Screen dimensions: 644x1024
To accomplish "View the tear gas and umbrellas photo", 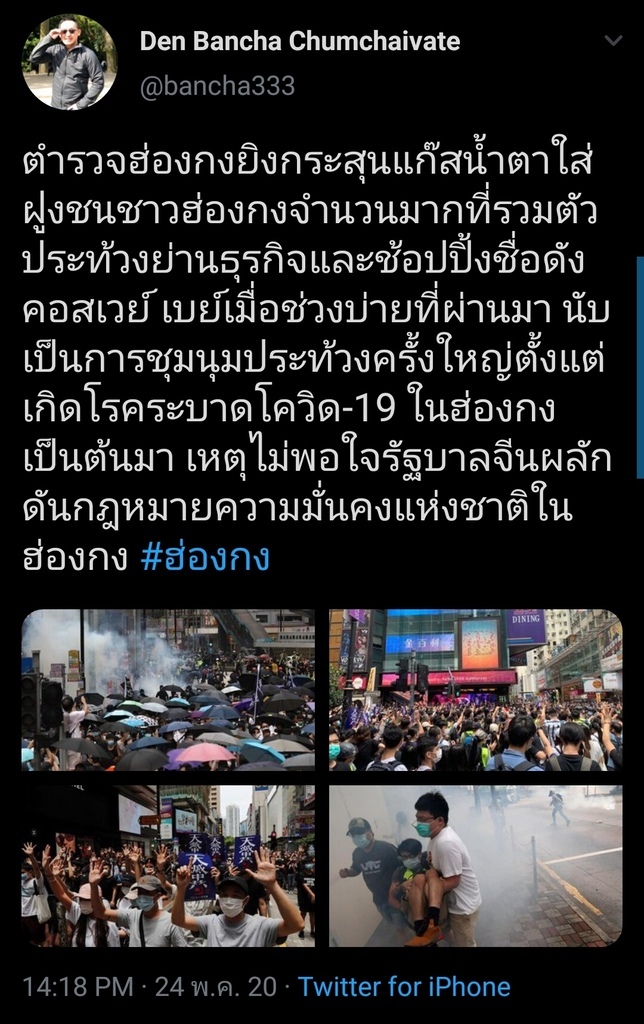I will click(168, 690).
